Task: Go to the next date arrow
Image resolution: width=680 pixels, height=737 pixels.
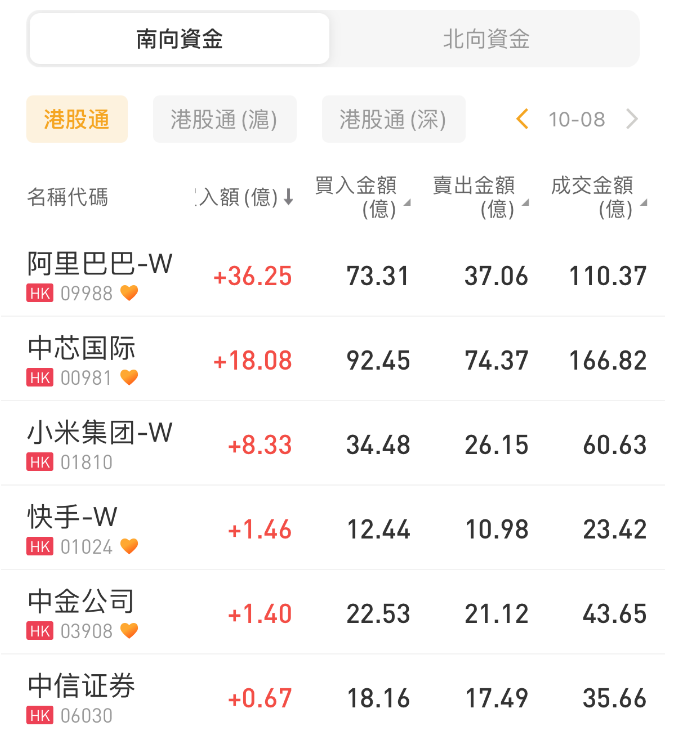Action: (x=631, y=120)
